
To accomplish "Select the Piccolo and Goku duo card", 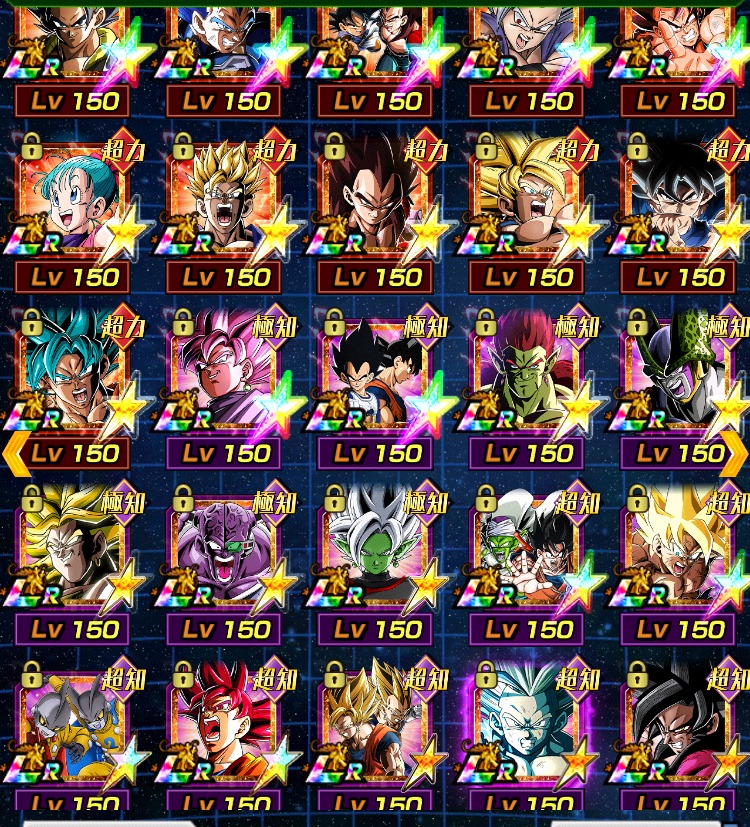I will pos(526,552).
